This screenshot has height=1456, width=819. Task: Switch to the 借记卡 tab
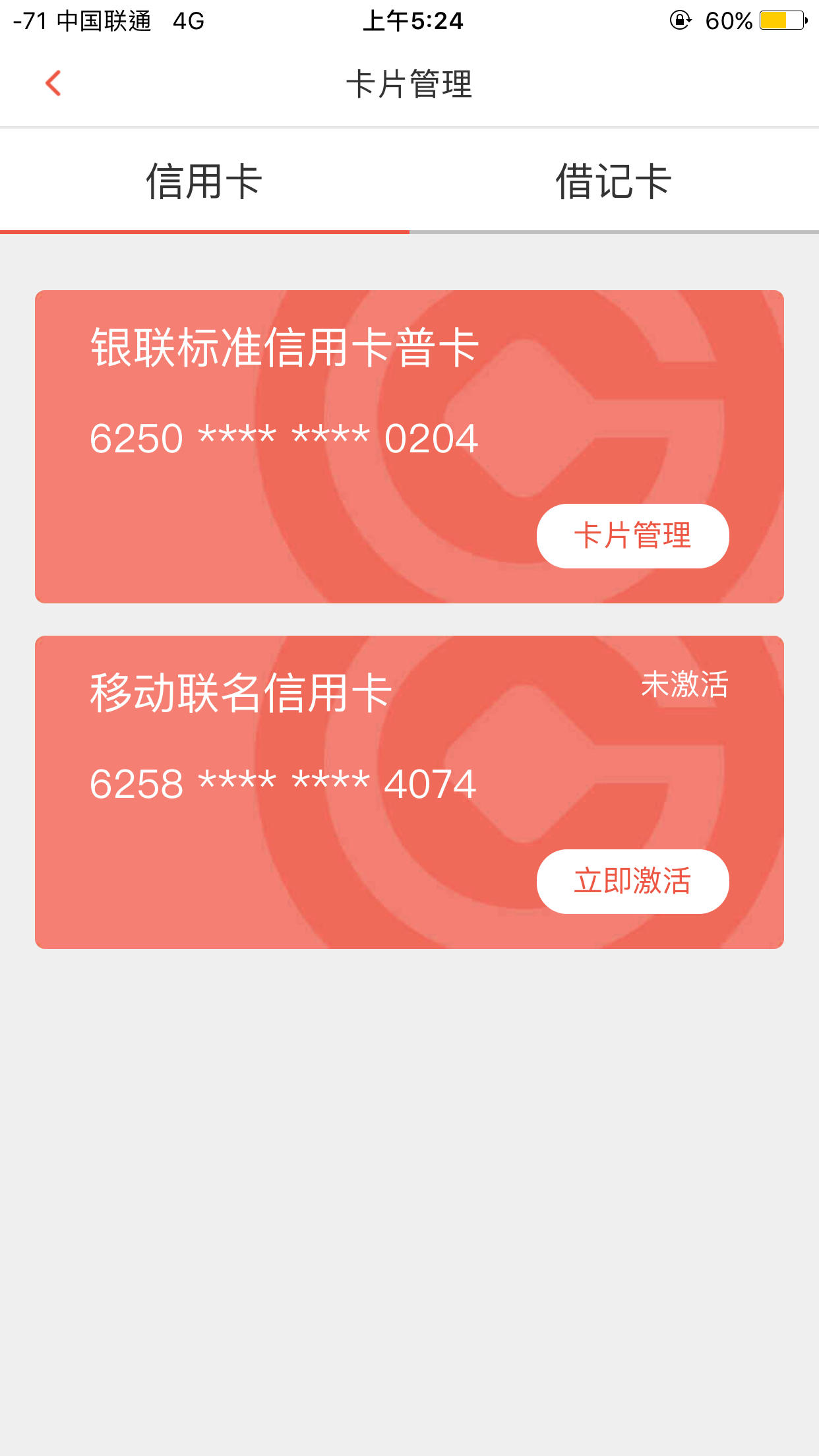(614, 181)
